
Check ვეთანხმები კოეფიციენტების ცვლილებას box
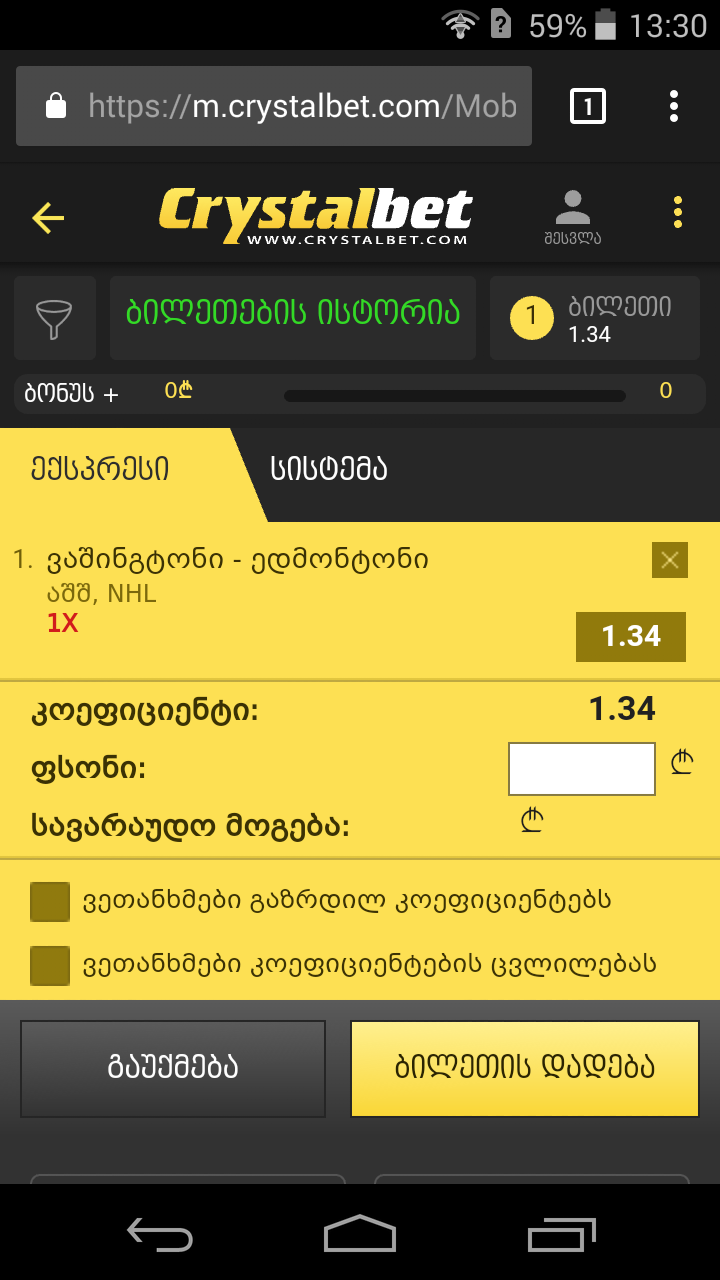coord(50,965)
